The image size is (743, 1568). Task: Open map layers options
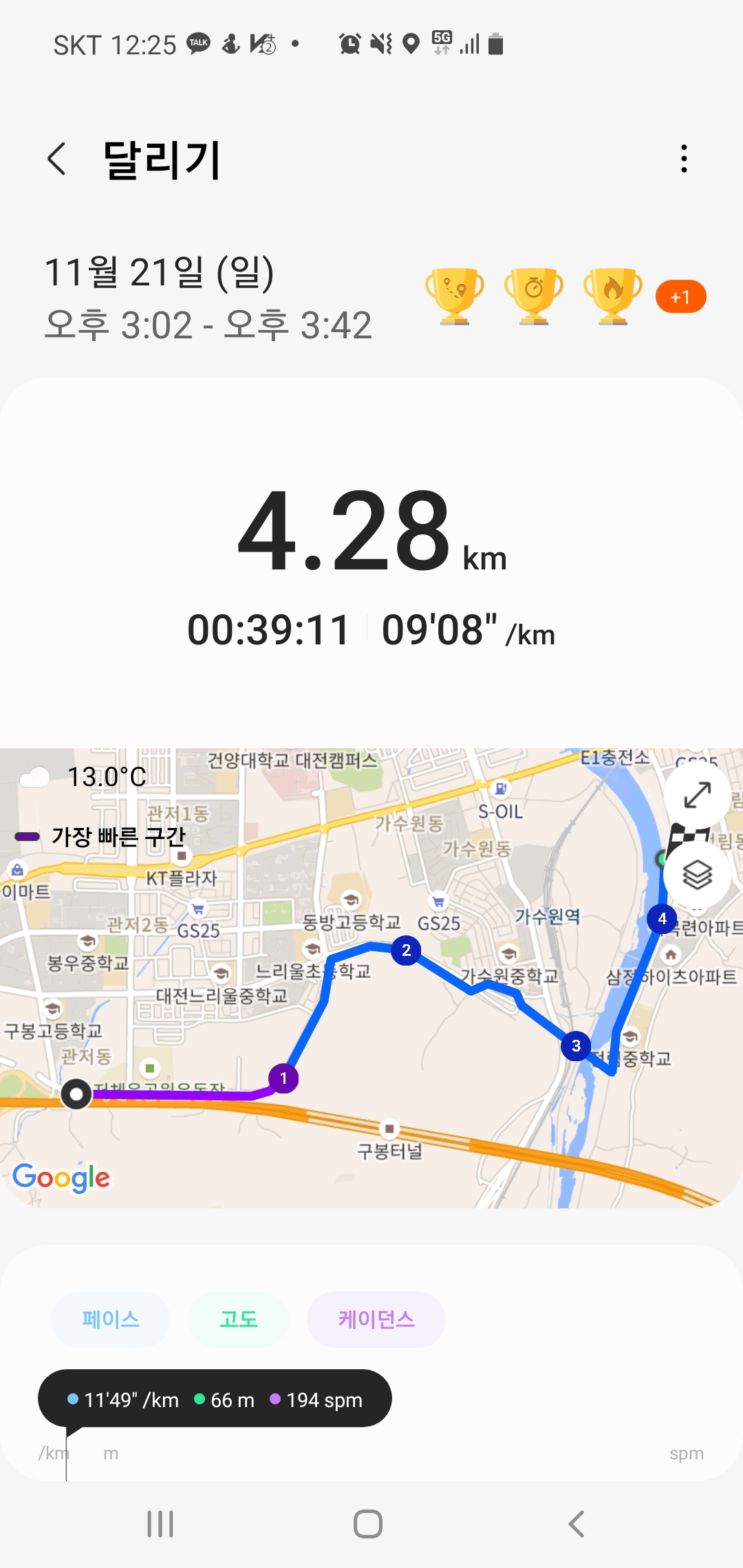[x=697, y=875]
